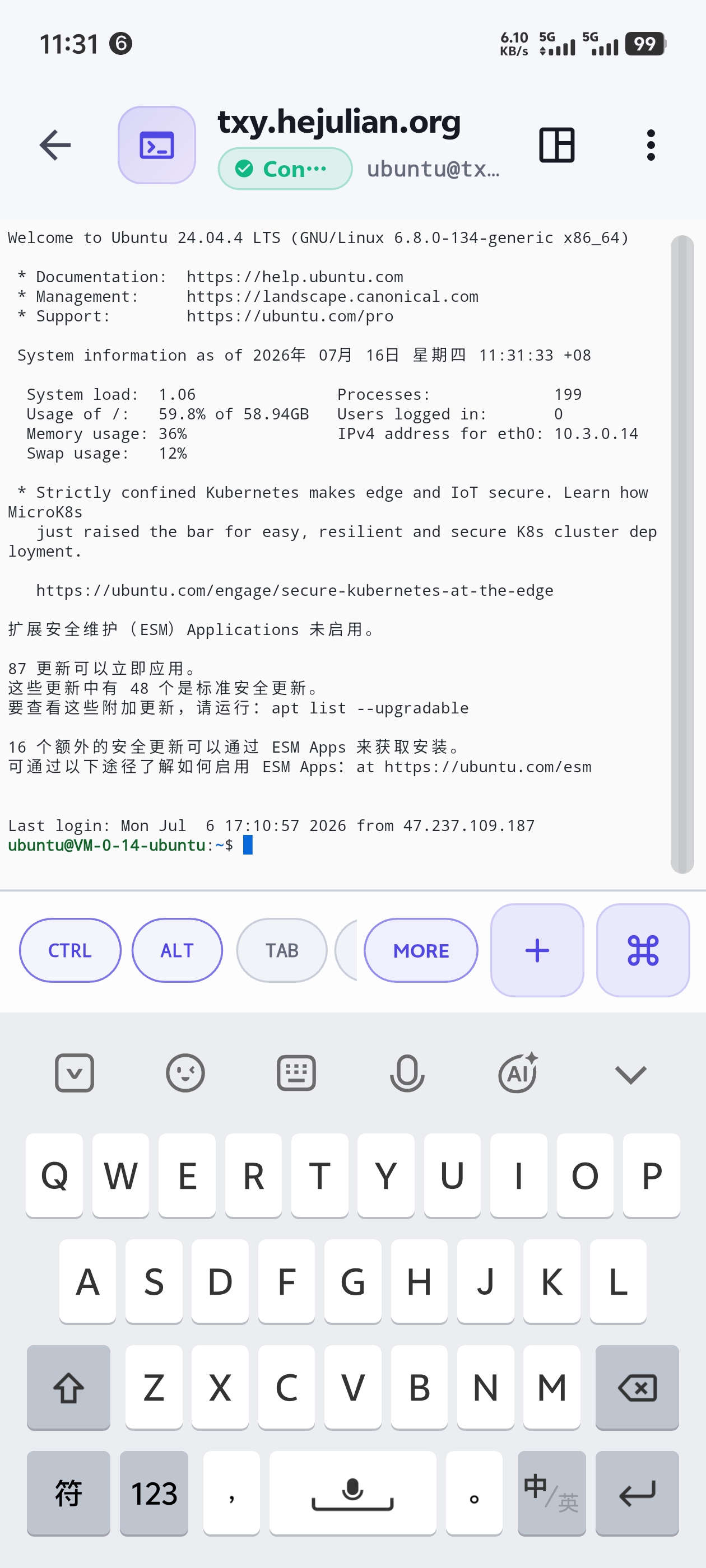Go back using the arrow icon
This screenshot has height=1568, width=706.
(55, 145)
